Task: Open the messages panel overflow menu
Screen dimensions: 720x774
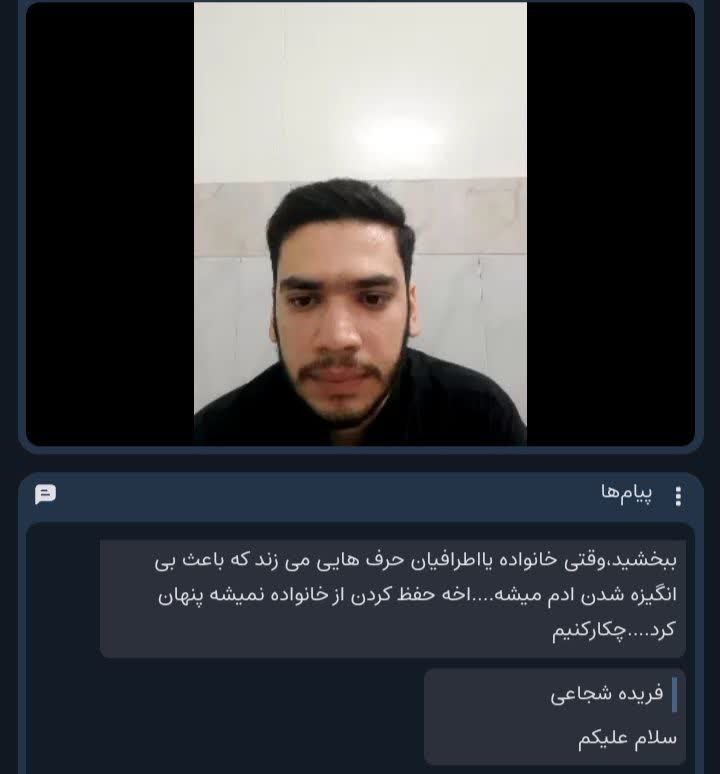Action: click(679, 495)
